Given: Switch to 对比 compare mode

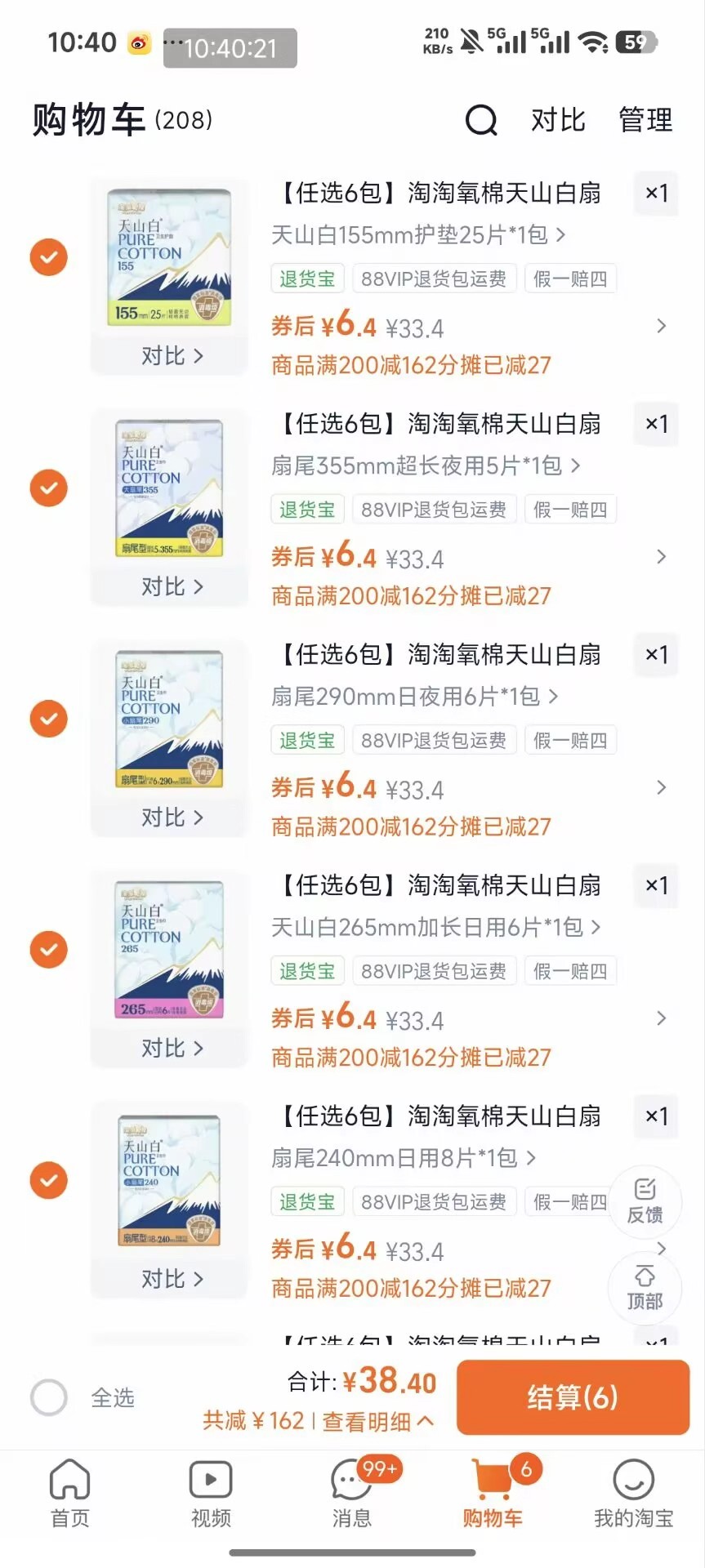Looking at the screenshot, I should tap(558, 120).
